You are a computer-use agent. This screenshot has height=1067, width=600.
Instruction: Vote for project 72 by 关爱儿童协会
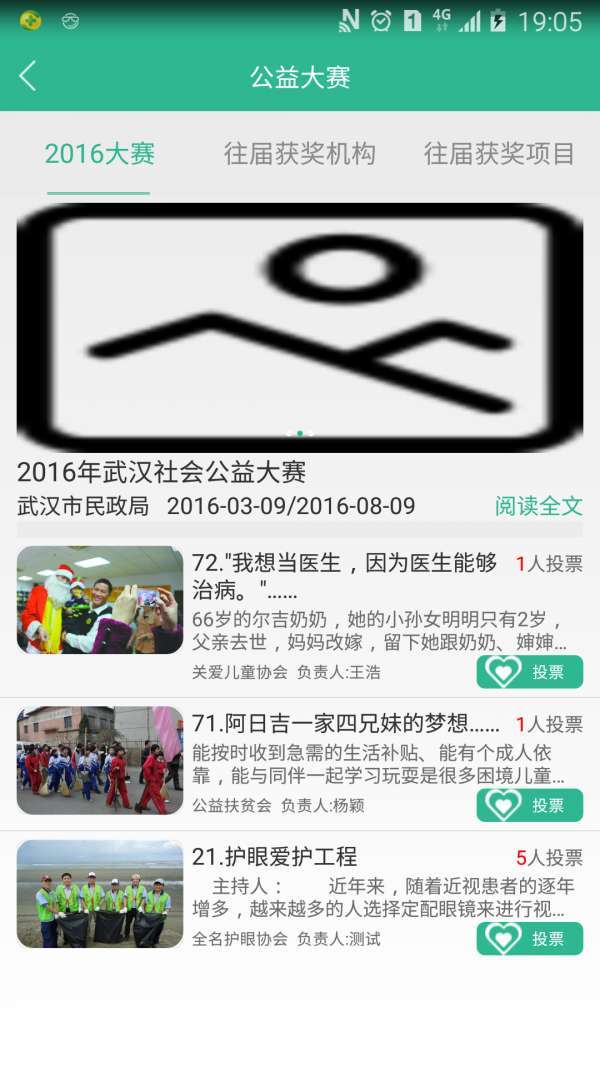point(529,672)
